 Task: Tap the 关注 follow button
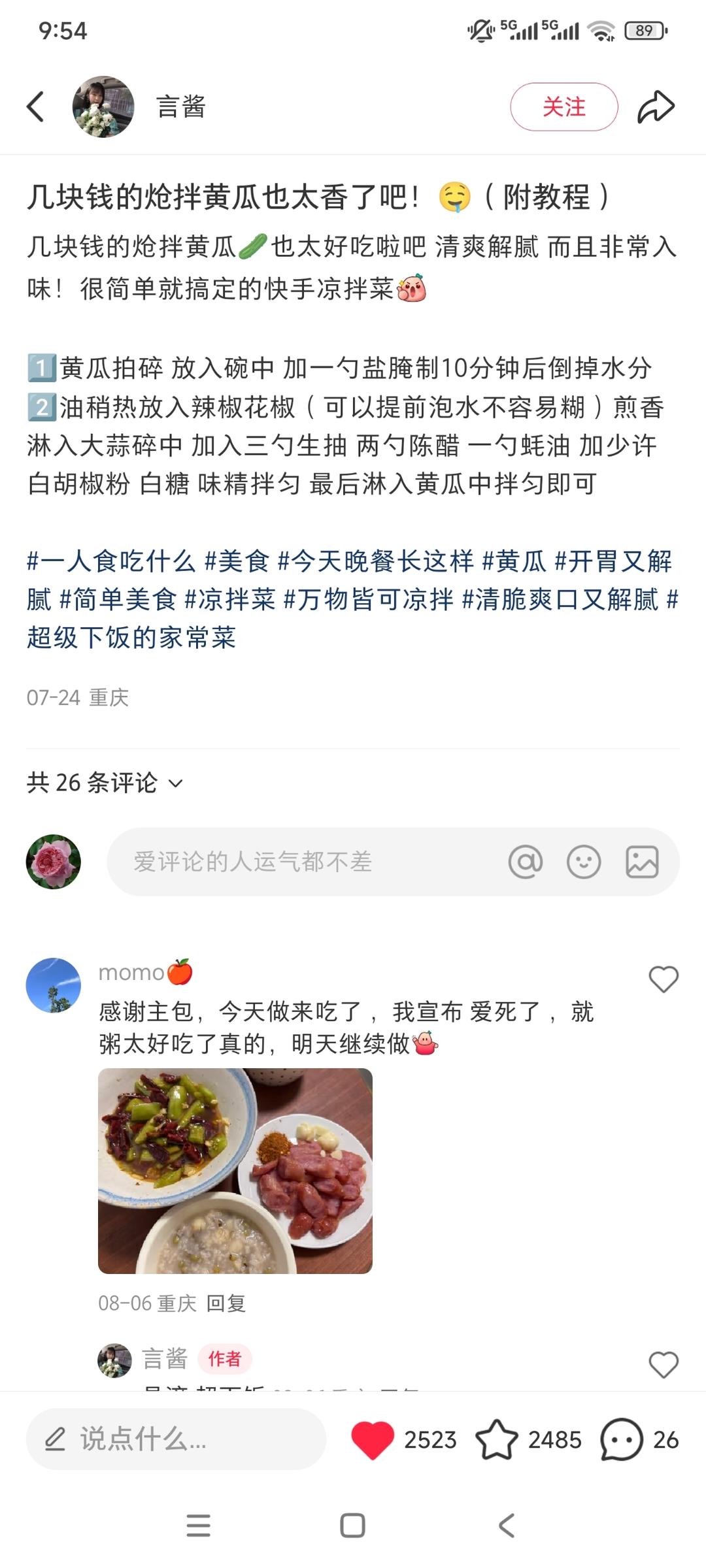(563, 106)
